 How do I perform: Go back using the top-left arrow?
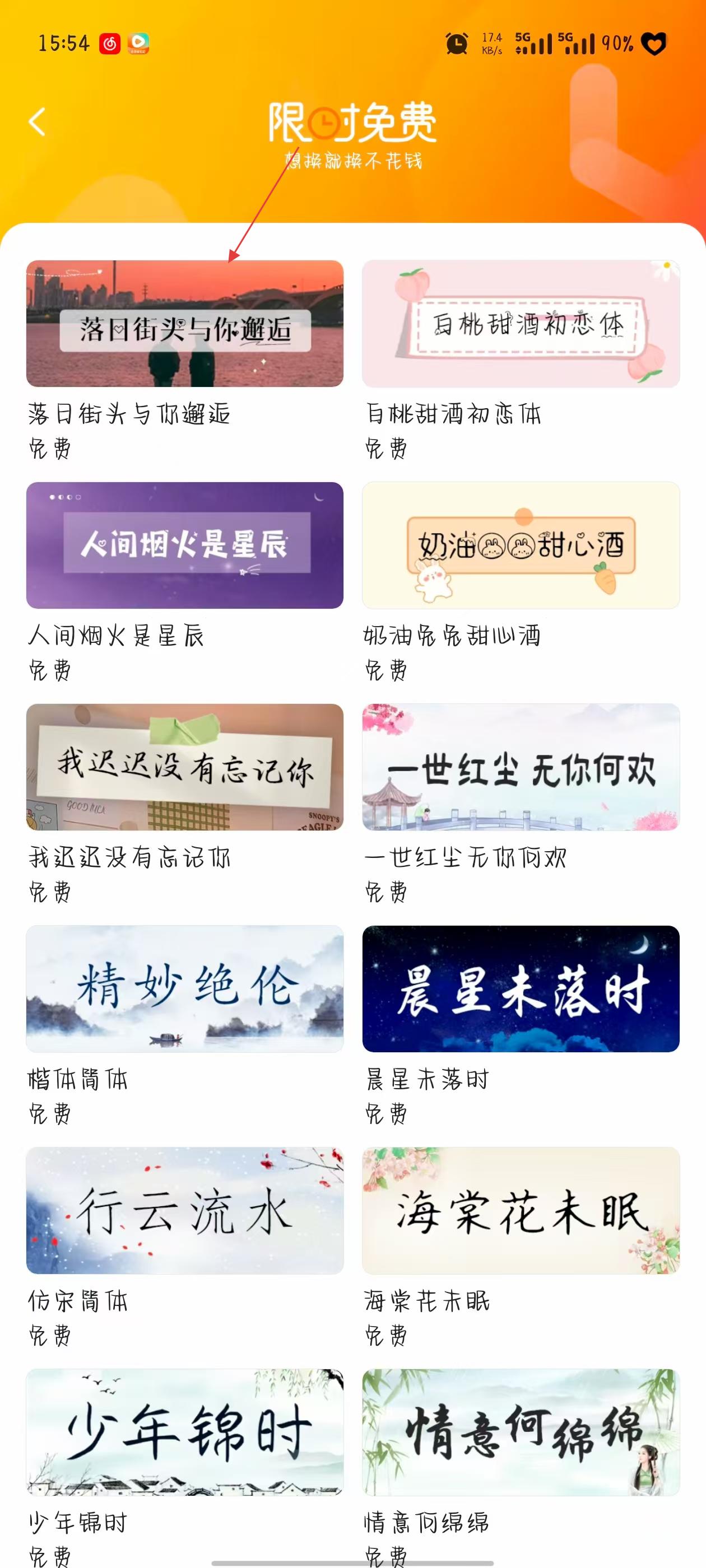click(38, 122)
